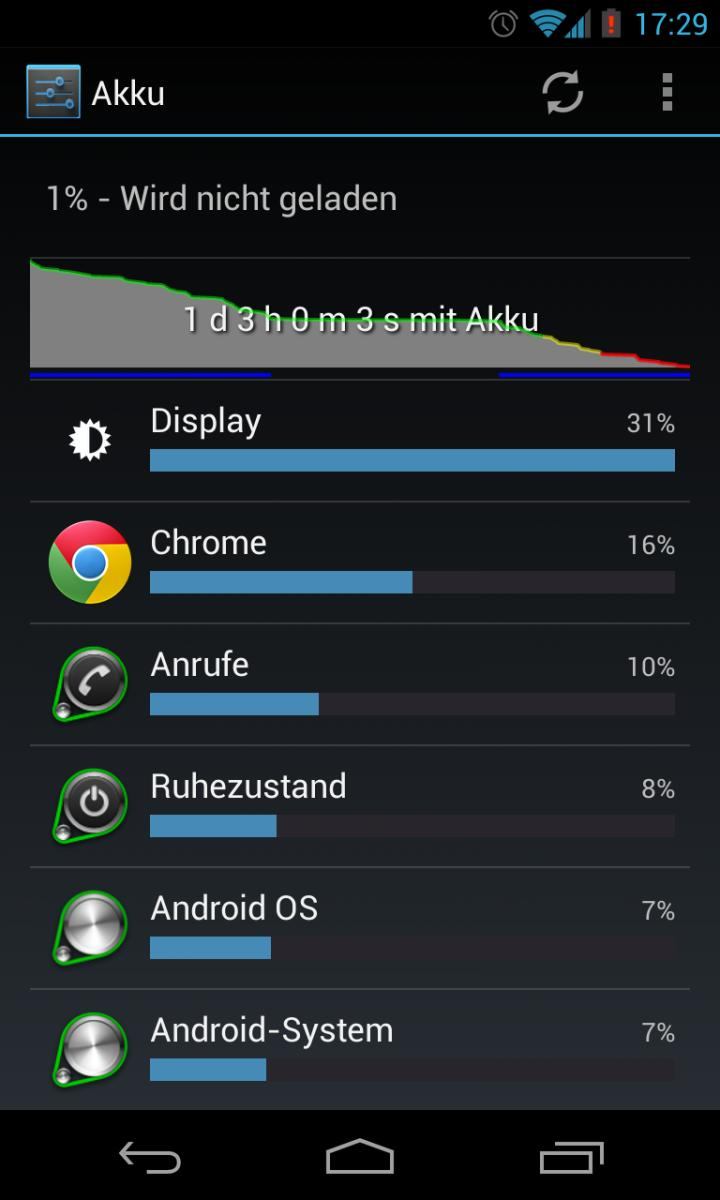The image size is (720, 1200).
Task: View Chrome battery usage details
Action: point(360,563)
